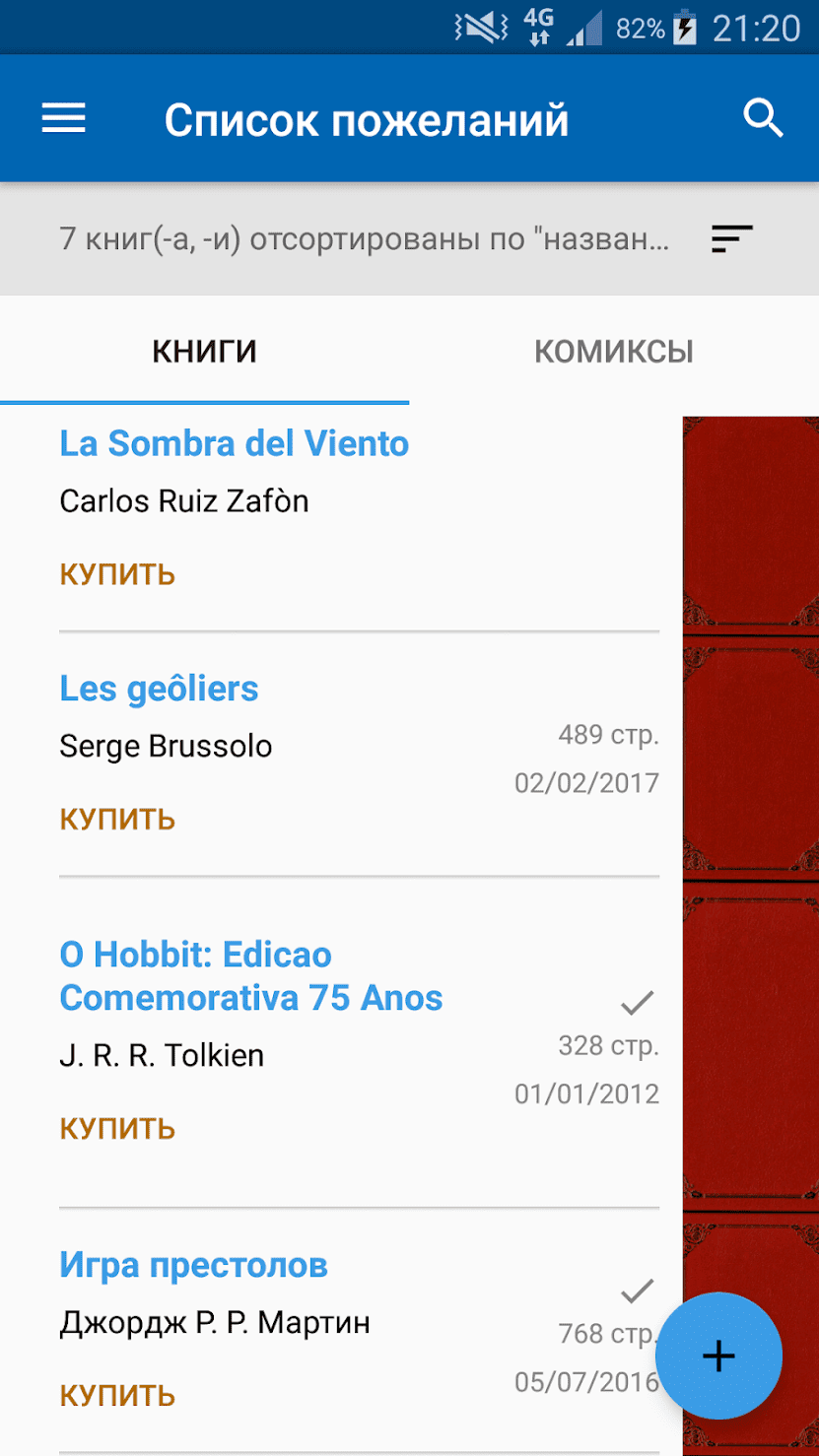Tap Купить under La Sombra del Viento

click(x=117, y=574)
